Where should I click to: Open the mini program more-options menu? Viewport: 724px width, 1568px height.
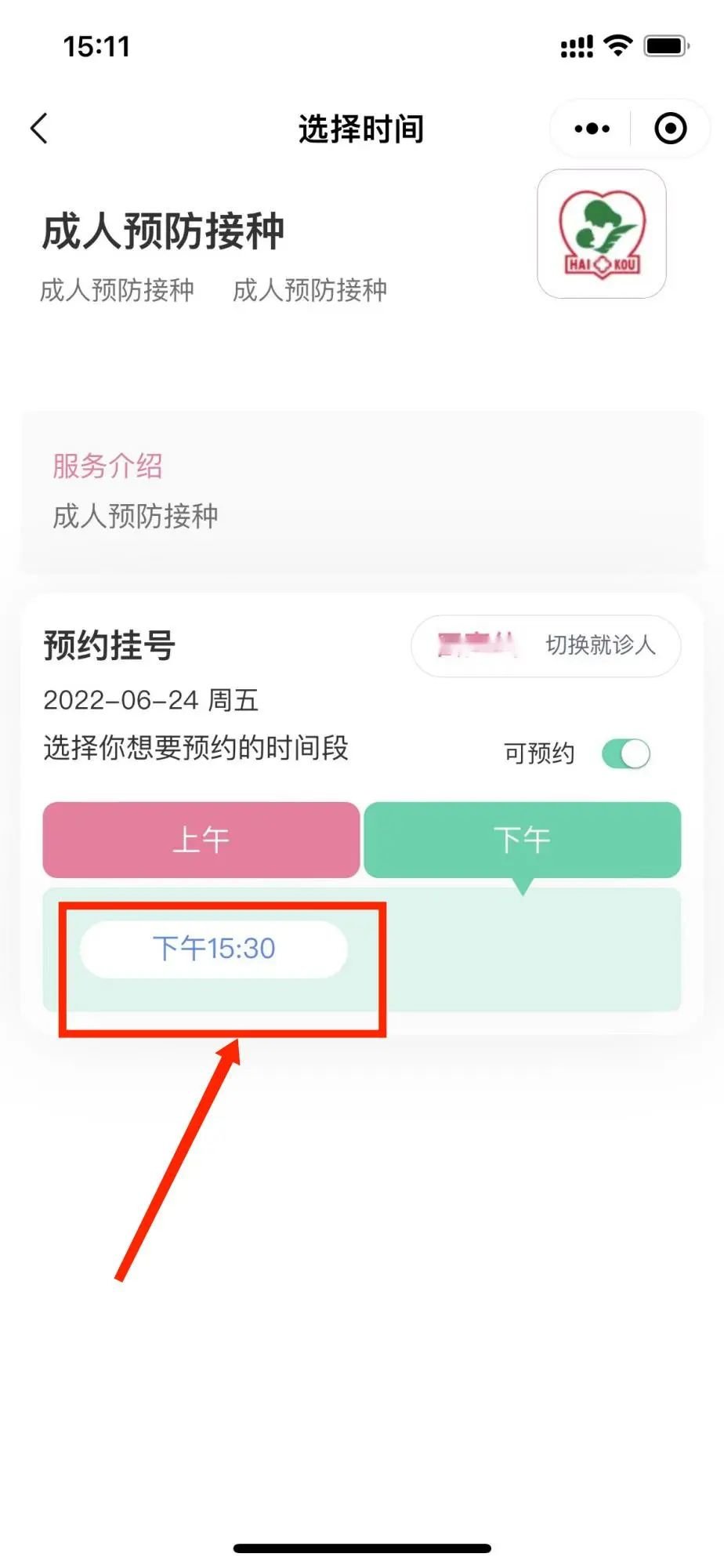pos(592,129)
